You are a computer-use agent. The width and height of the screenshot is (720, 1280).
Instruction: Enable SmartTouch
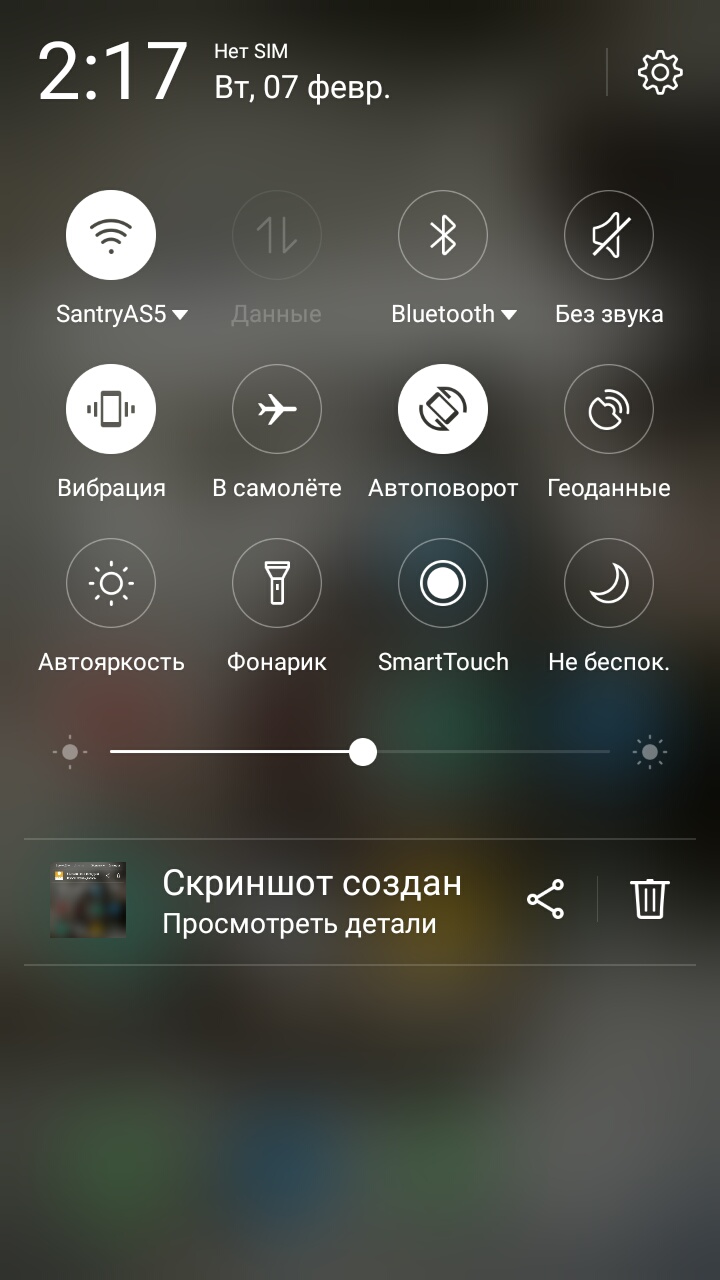[x=443, y=583]
